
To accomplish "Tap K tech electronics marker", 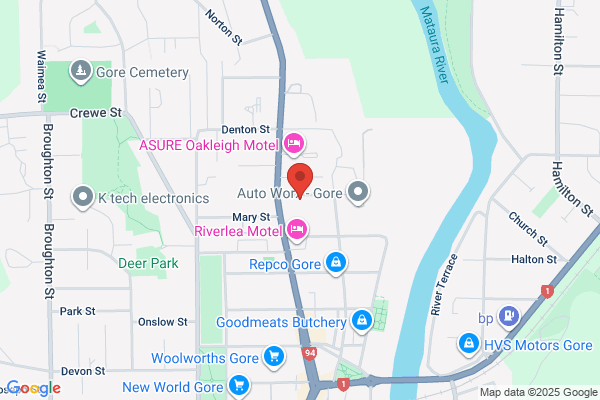I will tap(83, 197).
